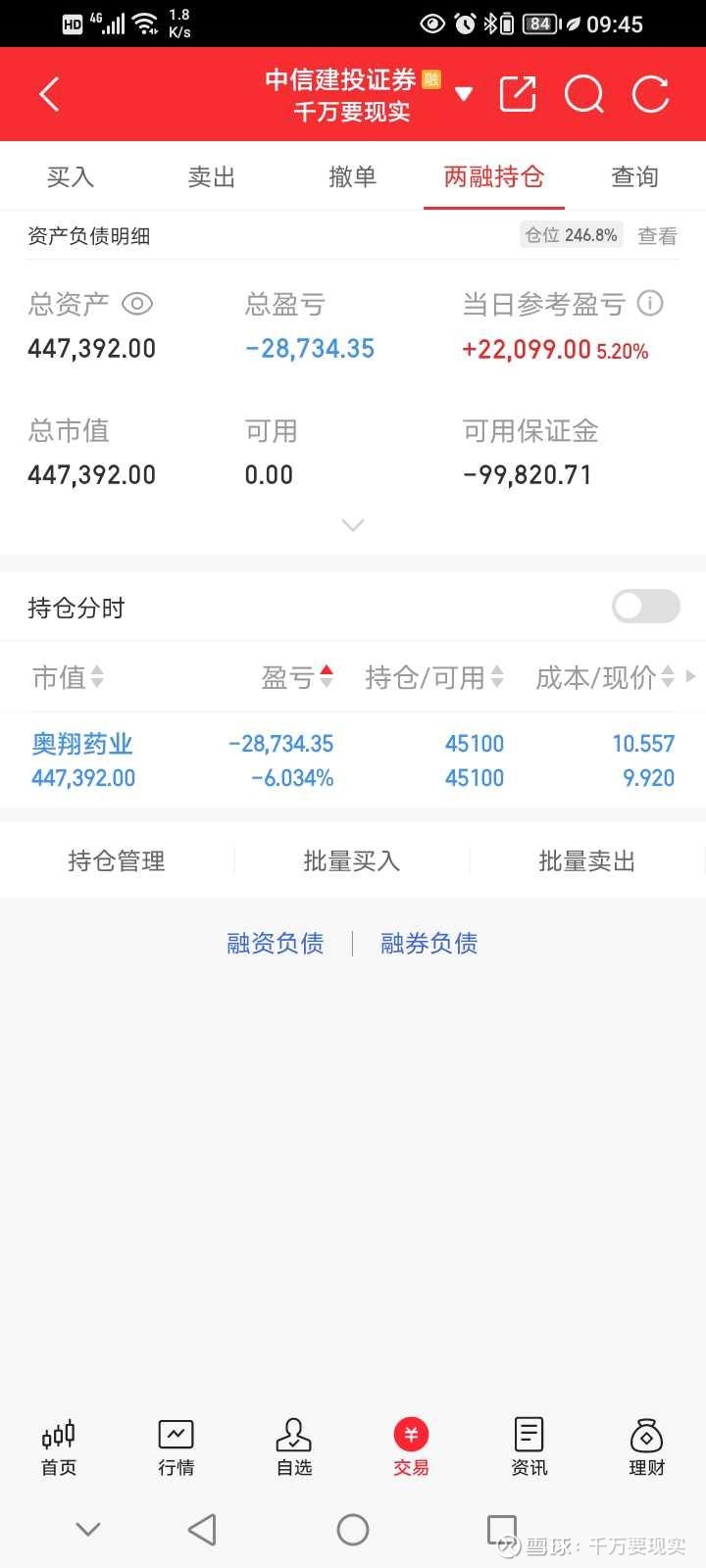
Task: View 融资负债 details
Action: click(276, 943)
